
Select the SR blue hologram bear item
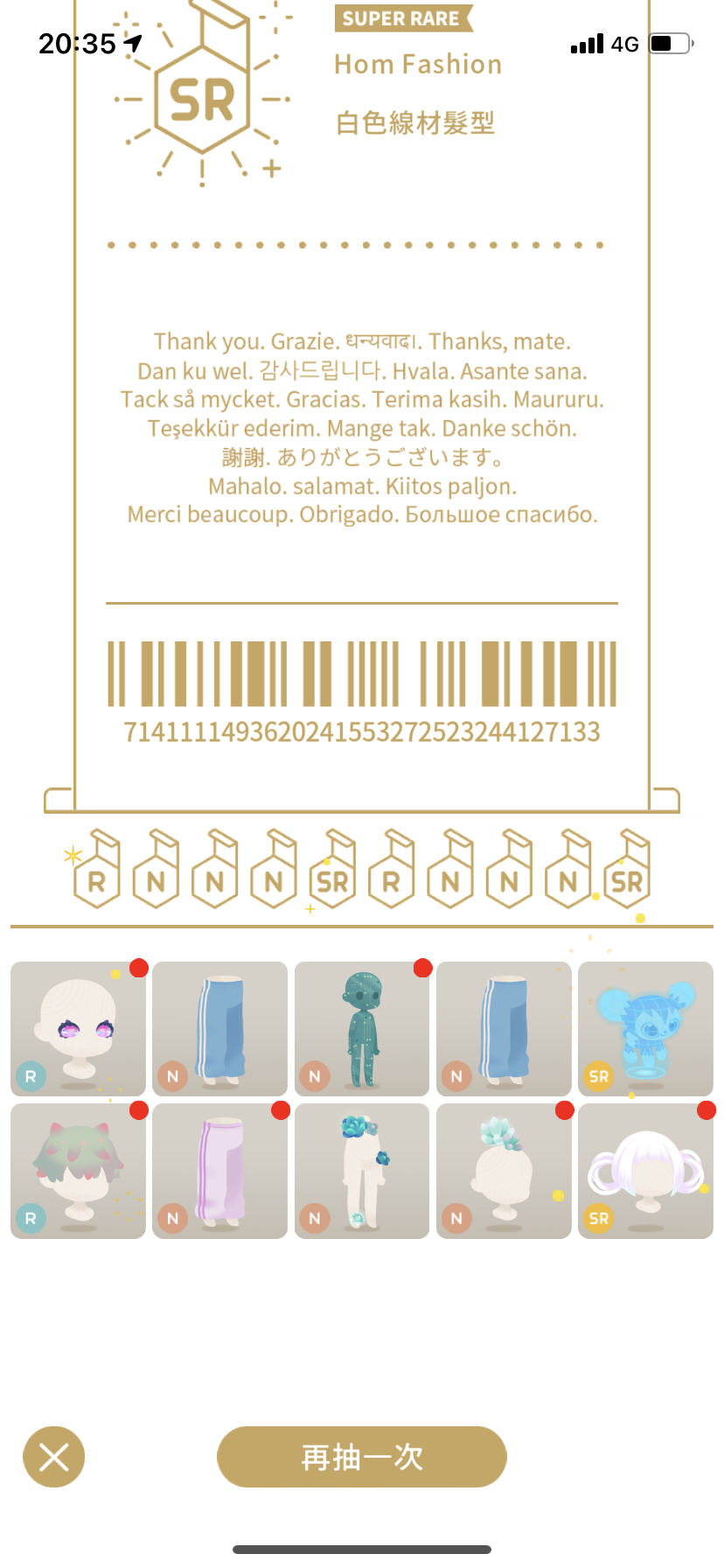point(645,1029)
